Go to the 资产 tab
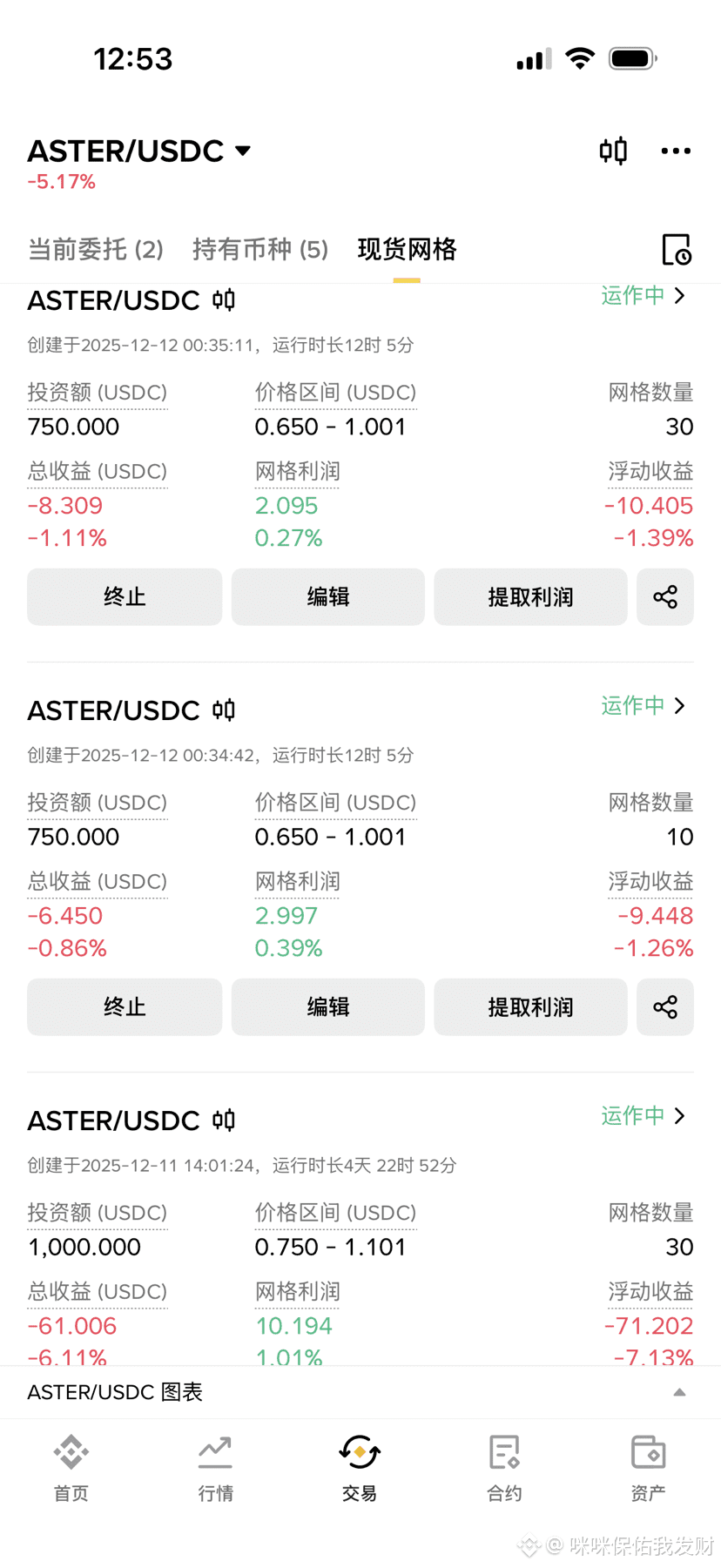The image size is (721, 1568). click(648, 1469)
